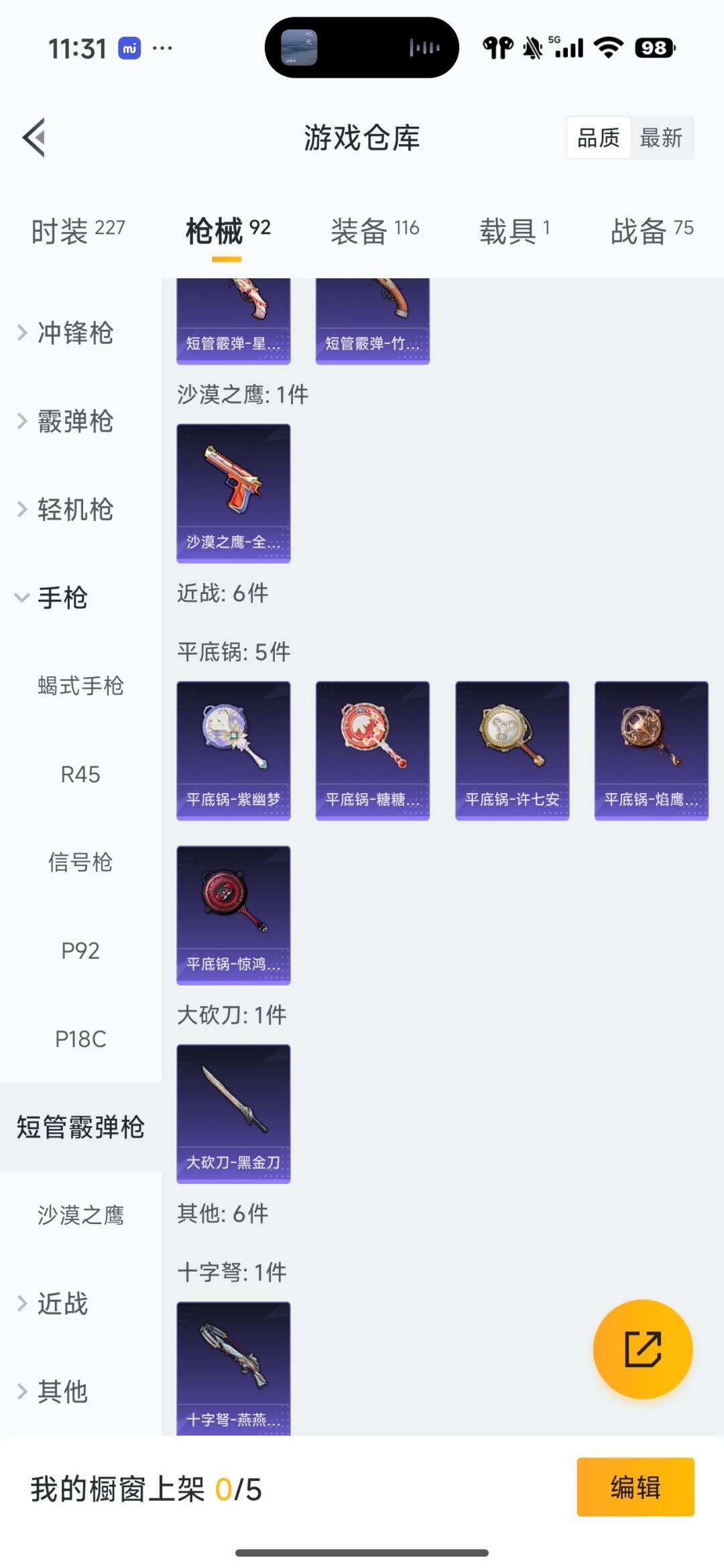724x1568 pixels.
Task: Select 沙漠之鹰 in the sidebar
Action: point(80,1214)
